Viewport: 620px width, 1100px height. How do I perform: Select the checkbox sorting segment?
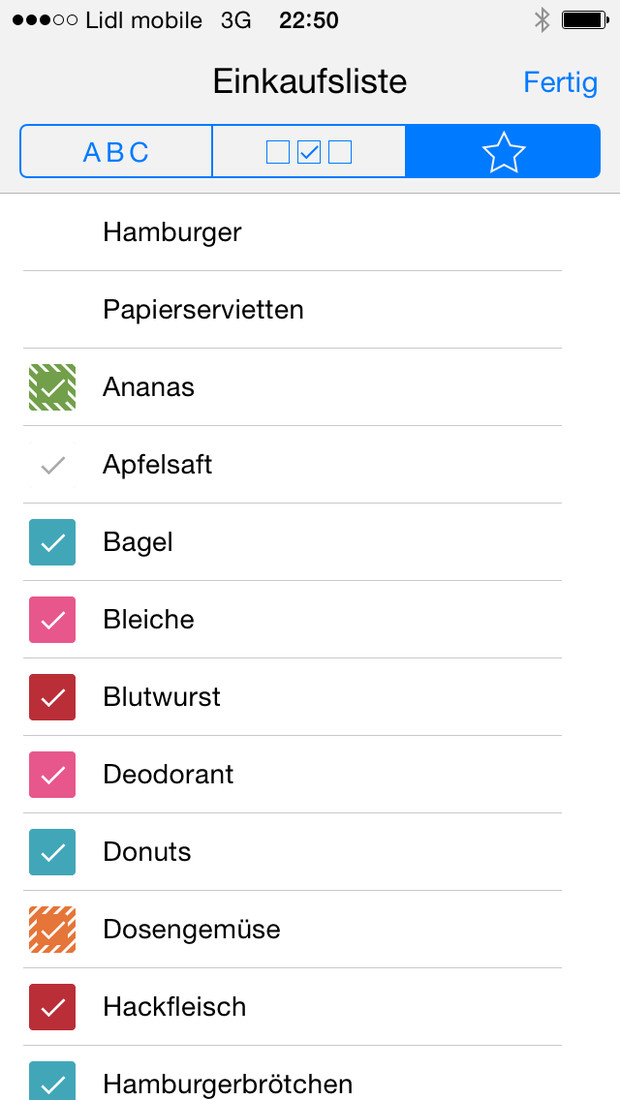(x=309, y=152)
